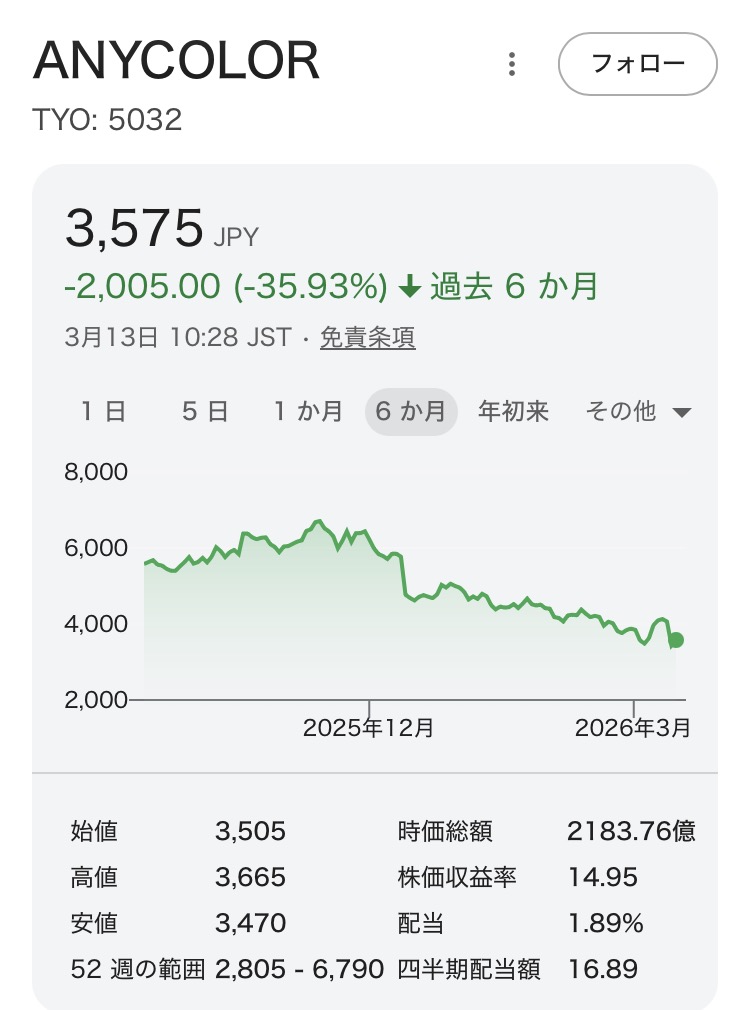
Task: View the 年初来 chart range
Action: tap(514, 411)
